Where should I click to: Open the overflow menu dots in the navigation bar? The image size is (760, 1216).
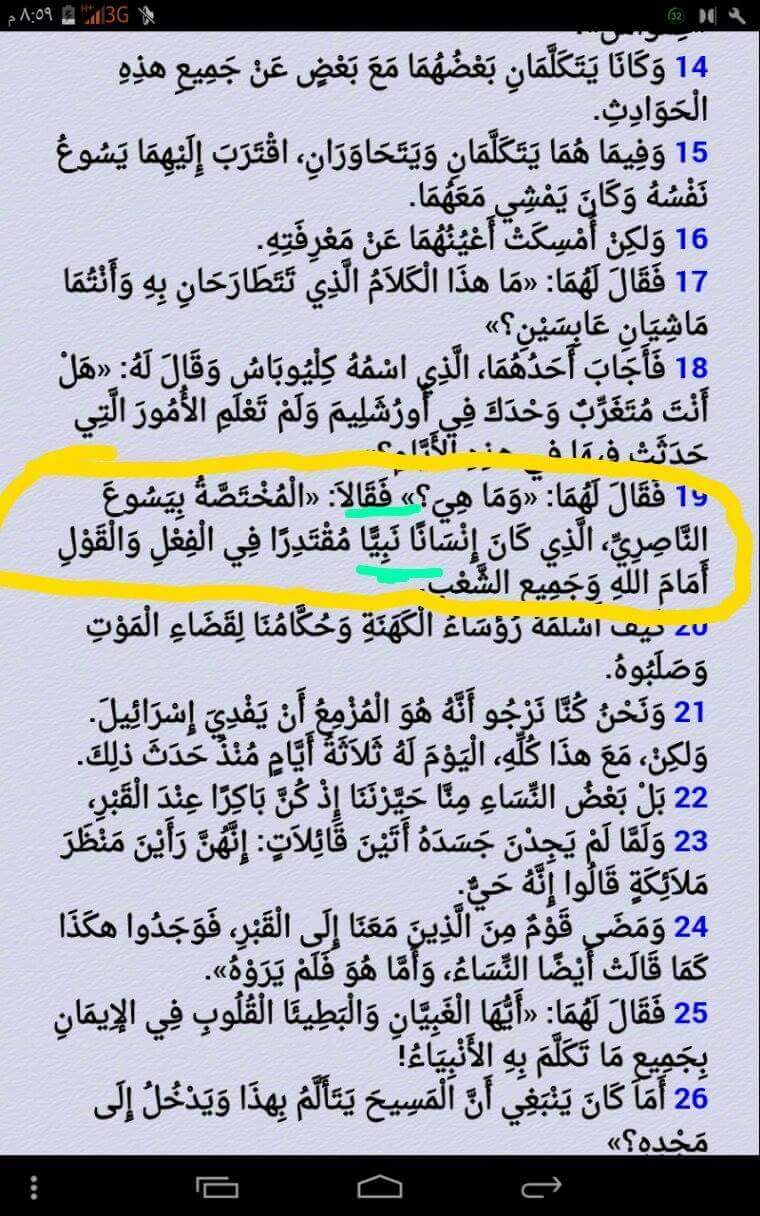pos(35,1187)
